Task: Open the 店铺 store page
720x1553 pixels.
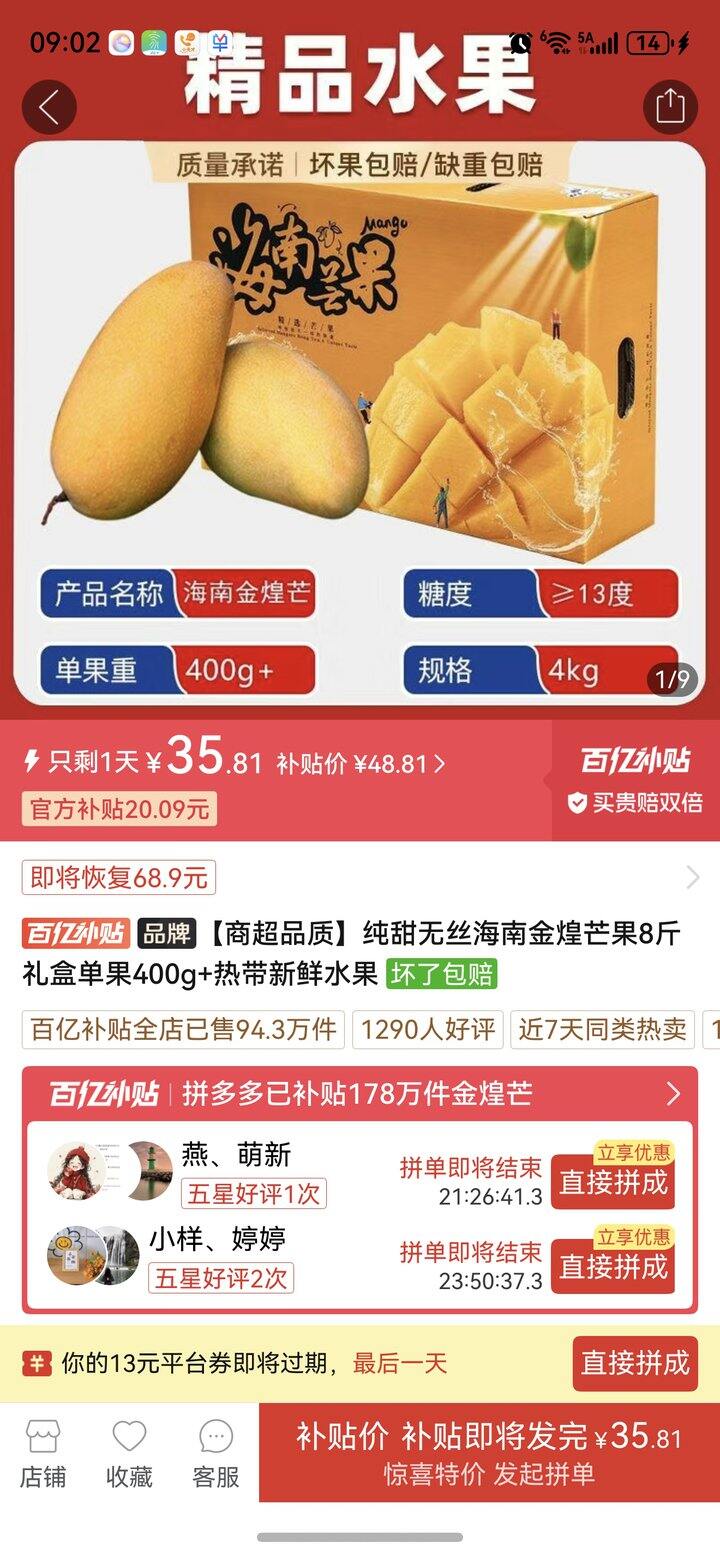Action: click(43, 1453)
